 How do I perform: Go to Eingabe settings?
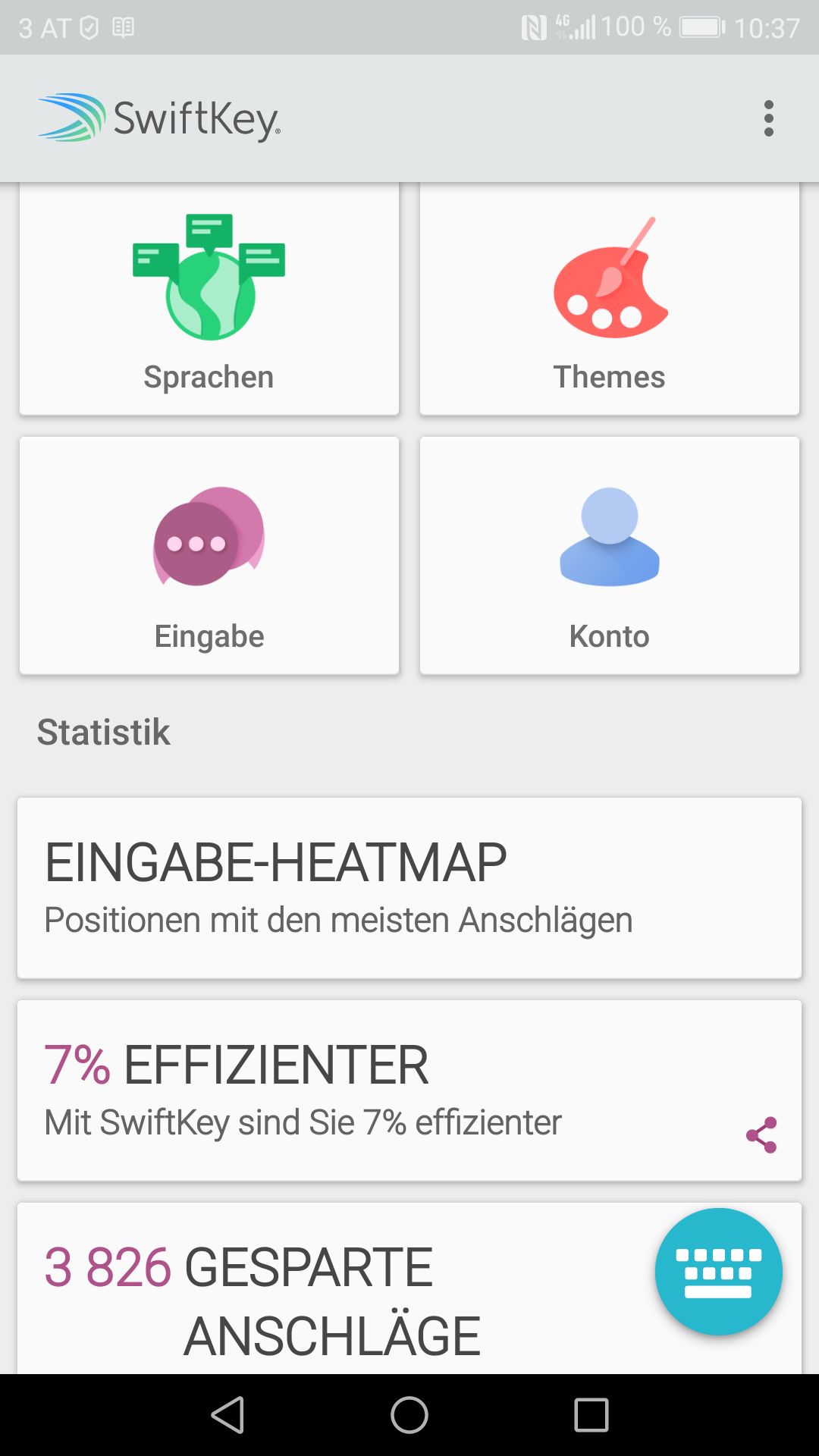(209, 555)
